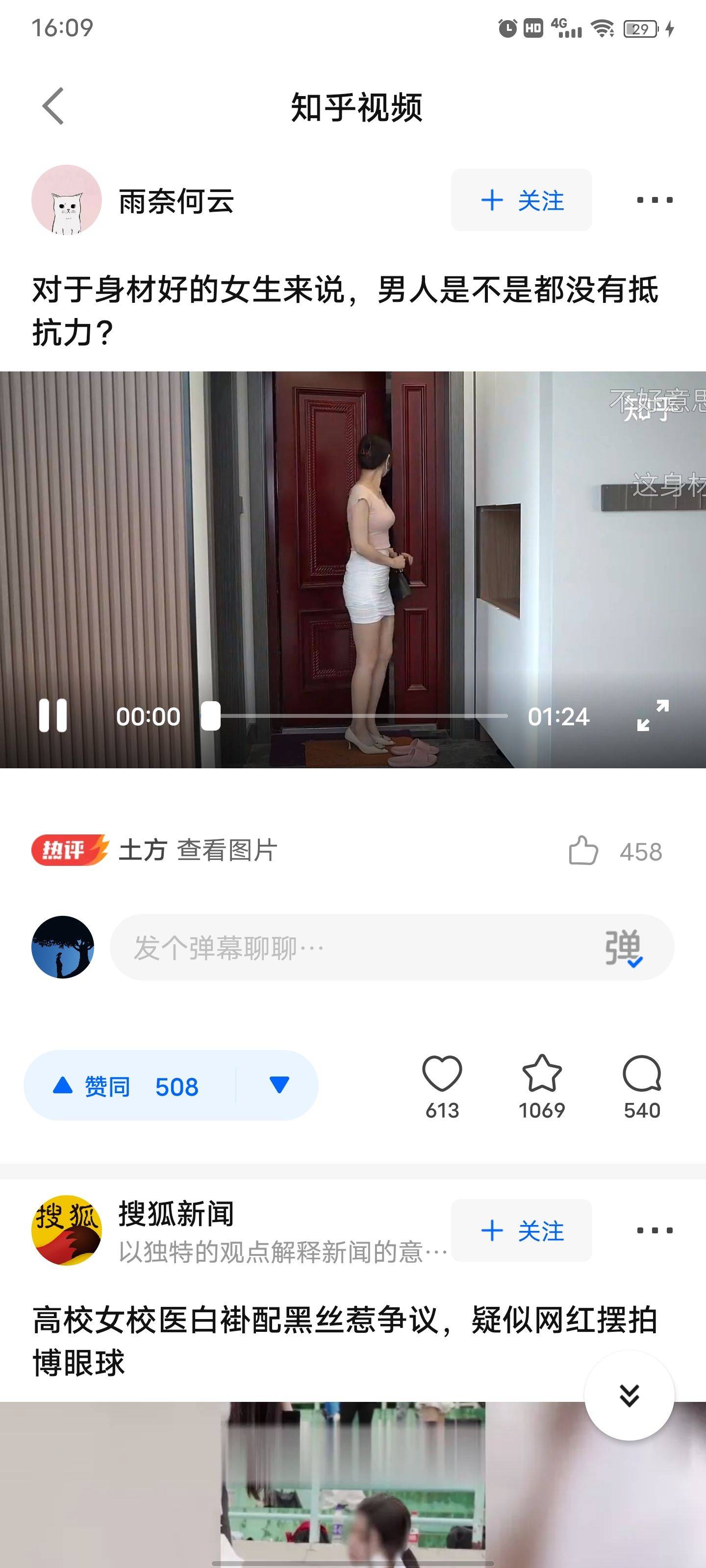Go back from 知乎视频 page

53,106
